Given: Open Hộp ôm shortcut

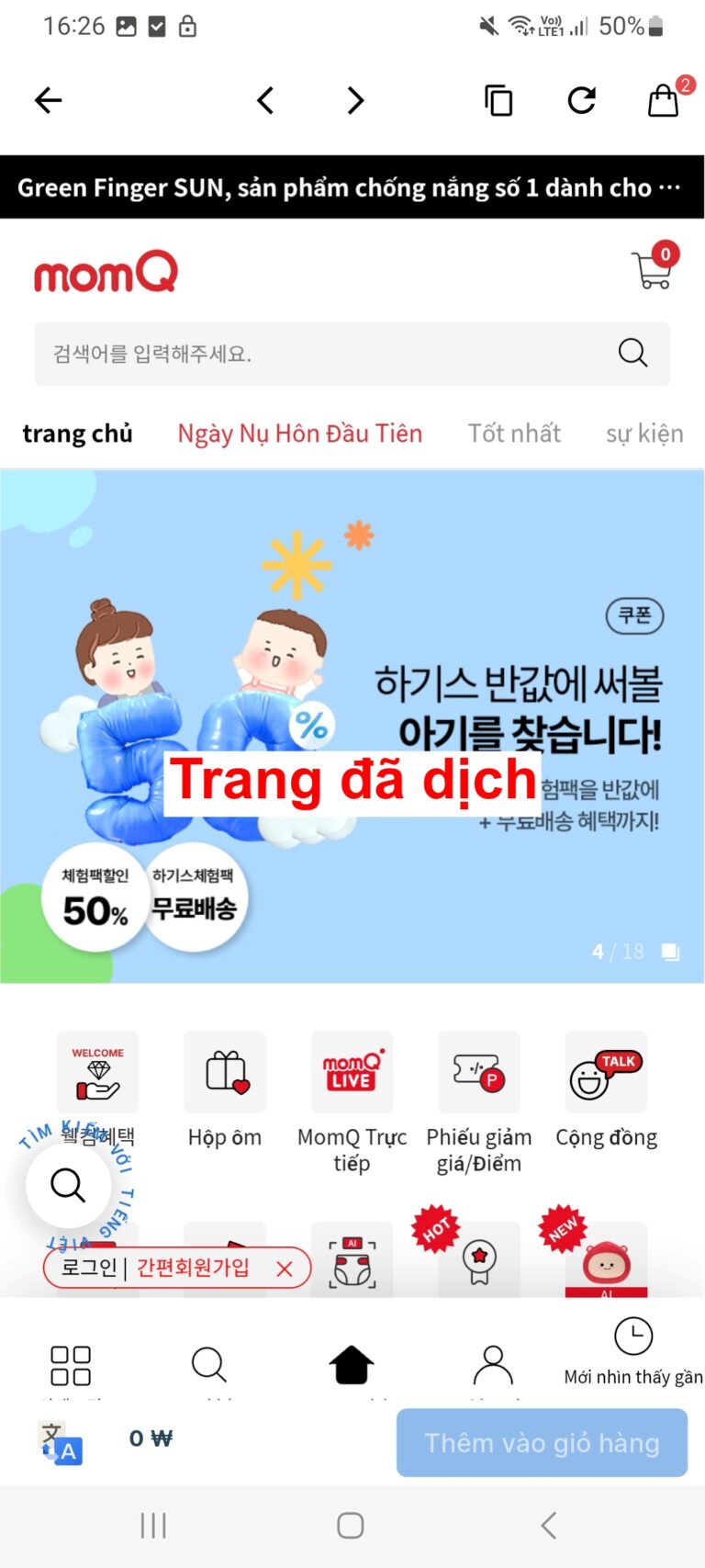Looking at the screenshot, I should [x=225, y=1089].
